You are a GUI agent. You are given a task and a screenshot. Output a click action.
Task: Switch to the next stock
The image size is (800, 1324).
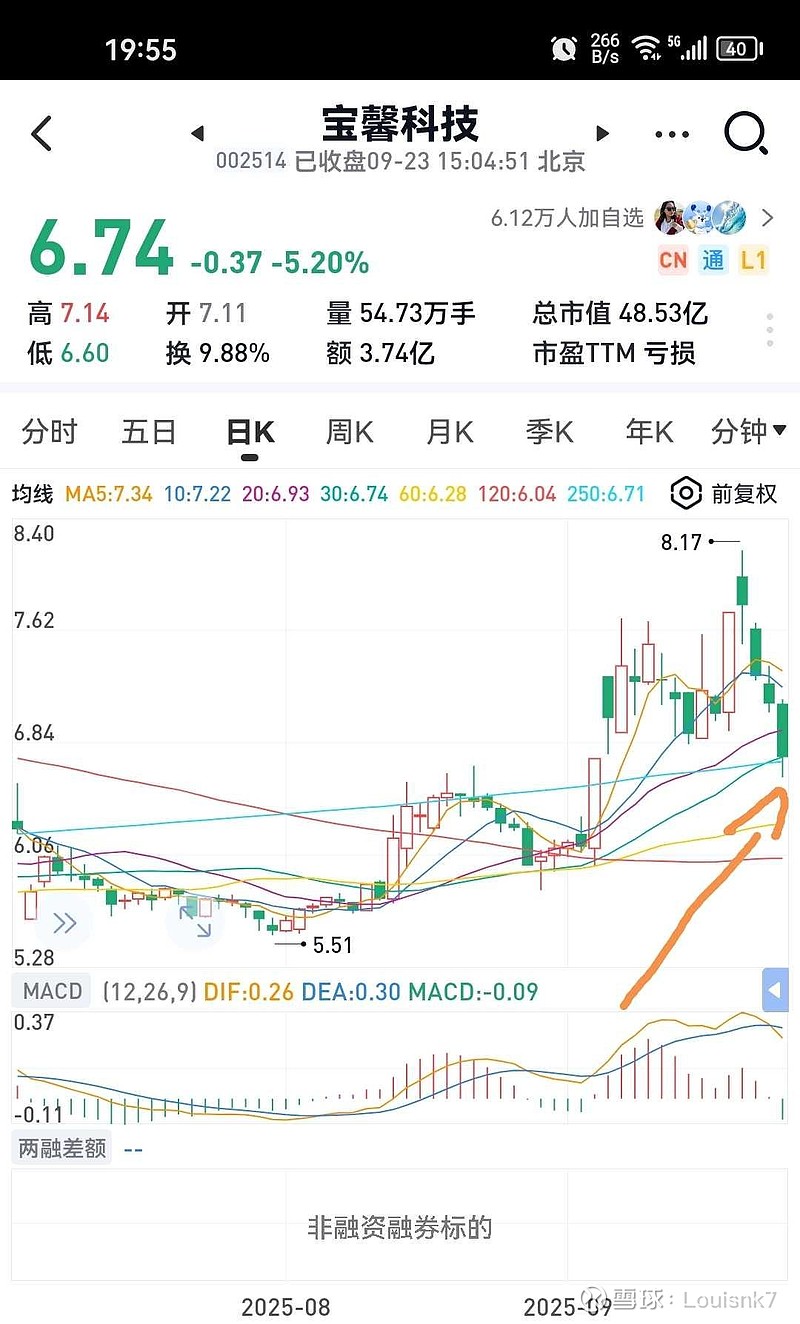pos(603,134)
